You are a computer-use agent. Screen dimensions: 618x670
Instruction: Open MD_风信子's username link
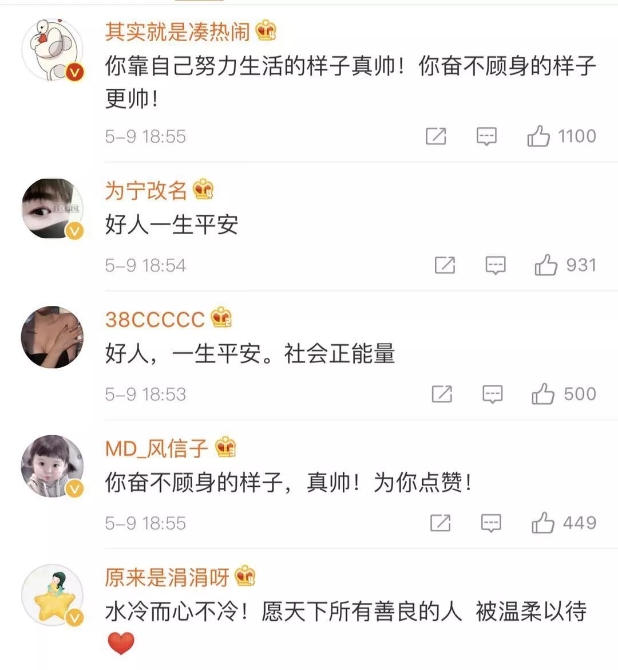(x=158, y=448)
